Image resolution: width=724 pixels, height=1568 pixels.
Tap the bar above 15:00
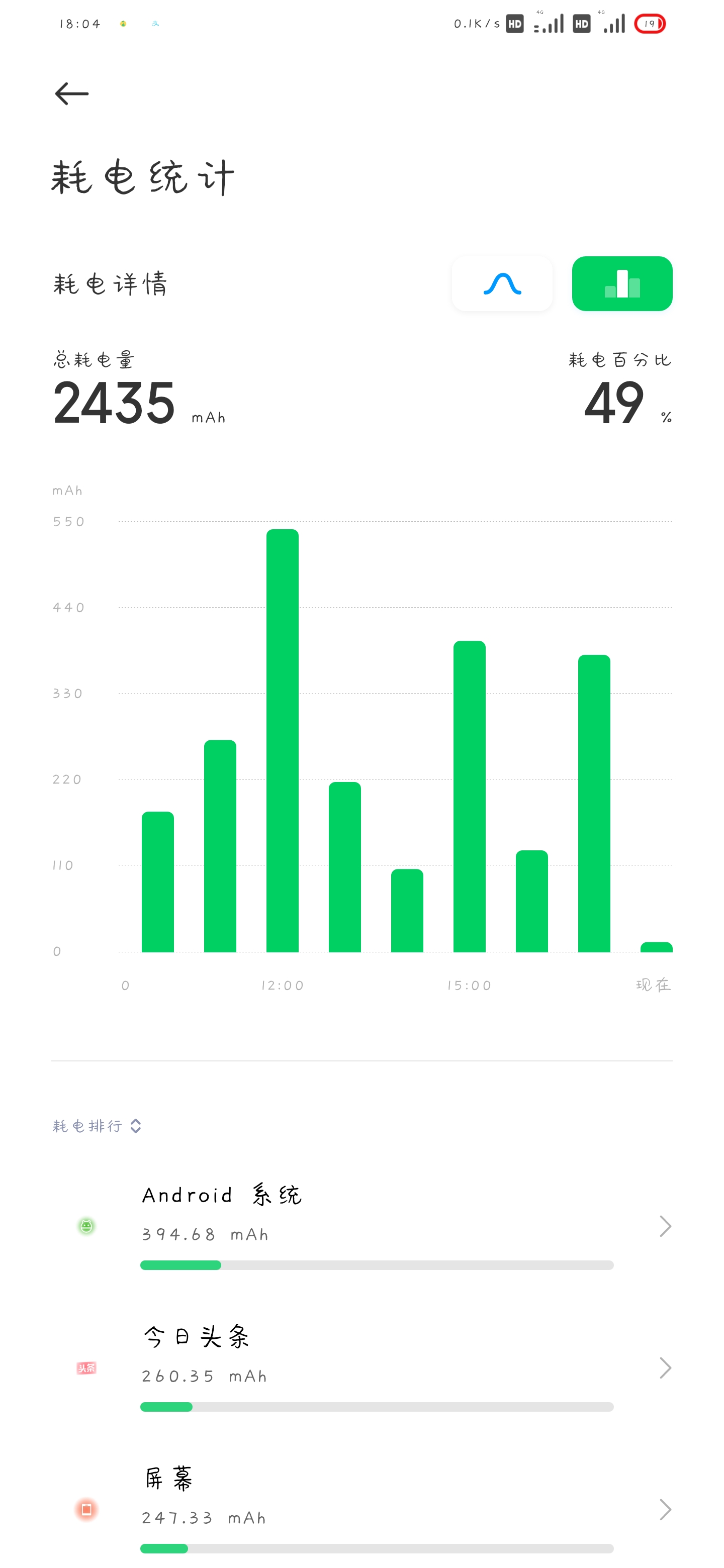tap(470, 796)
